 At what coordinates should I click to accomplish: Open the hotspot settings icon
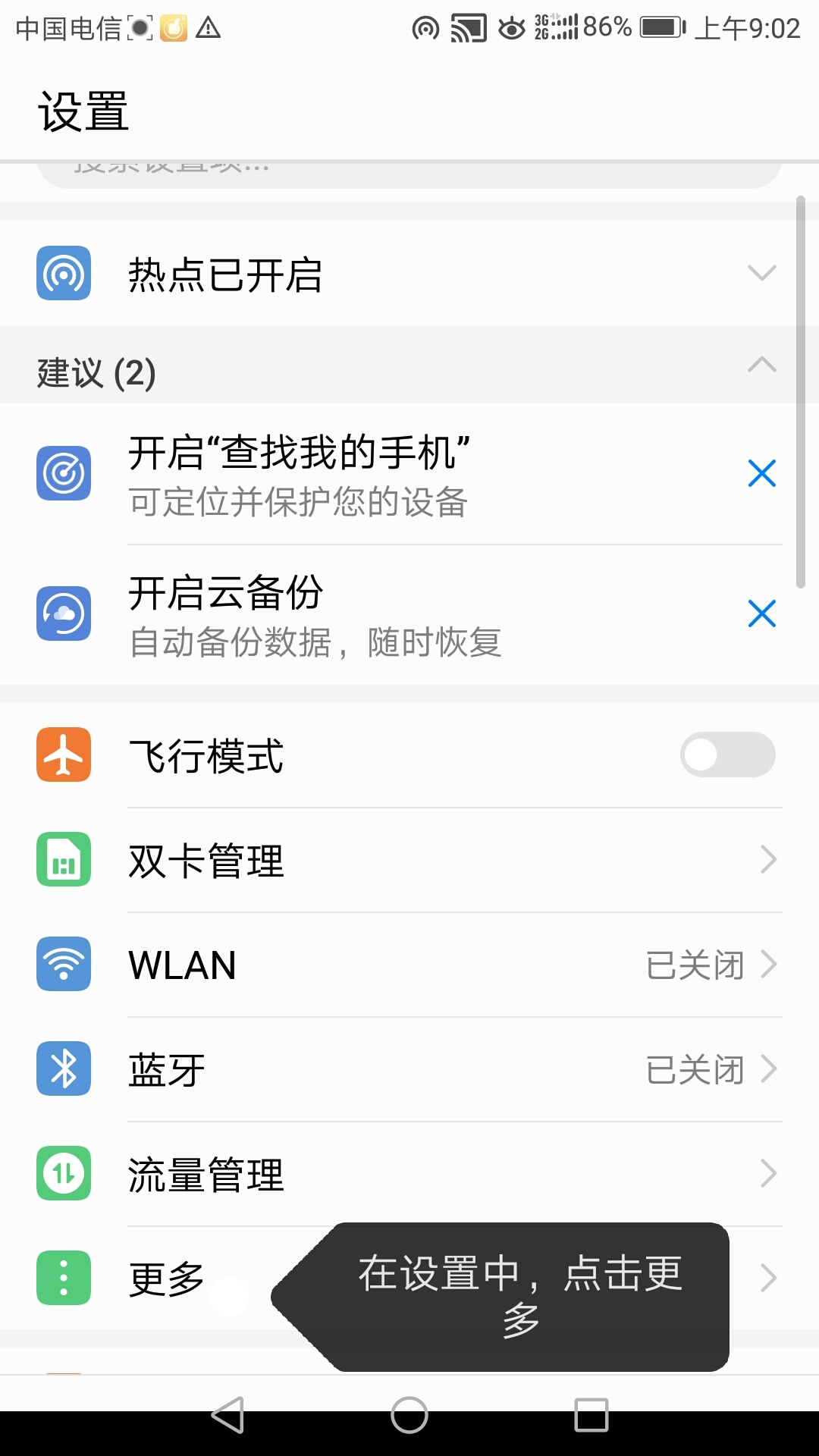point(64,275)
